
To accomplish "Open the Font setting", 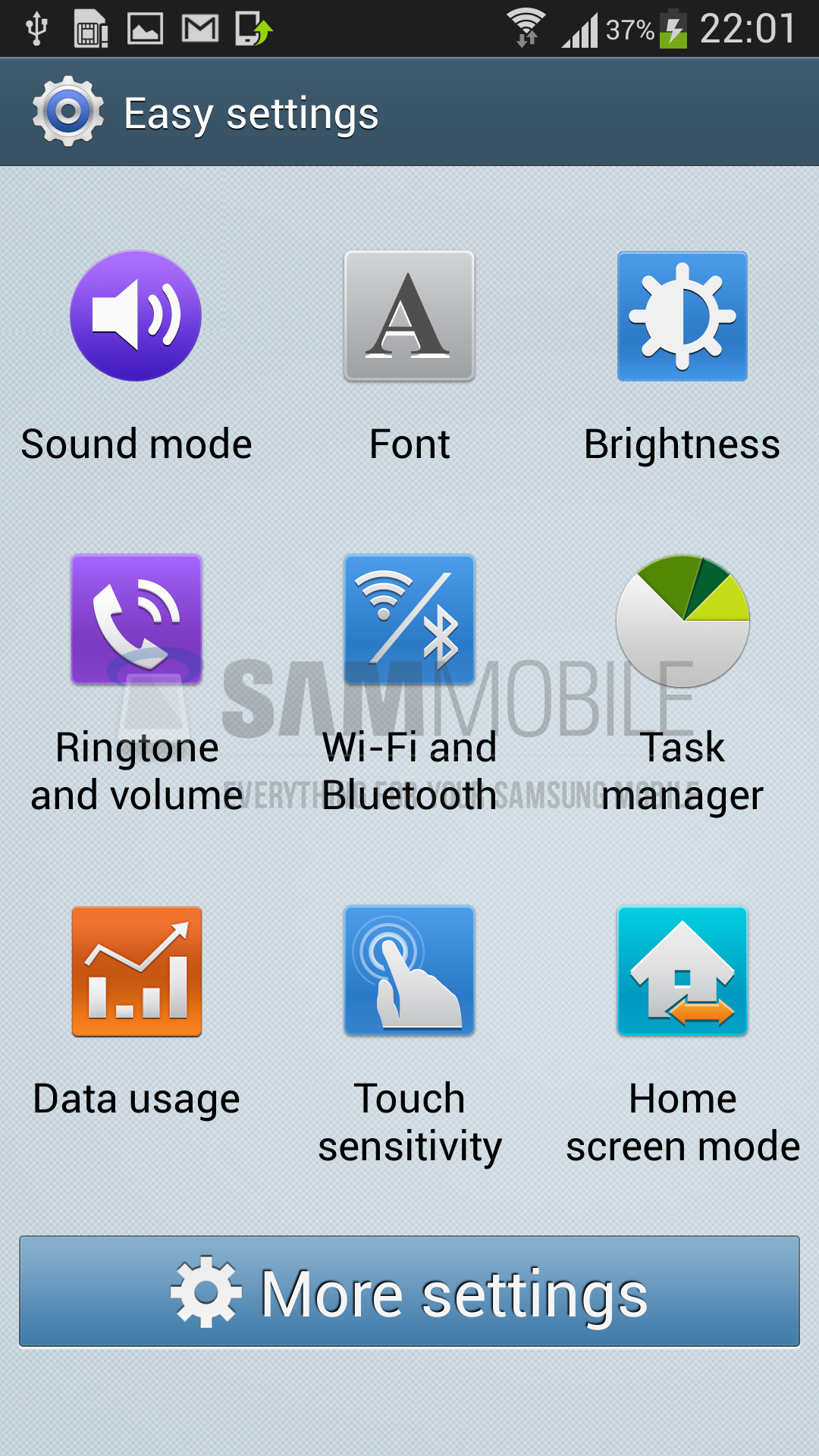I will (409, 316).
